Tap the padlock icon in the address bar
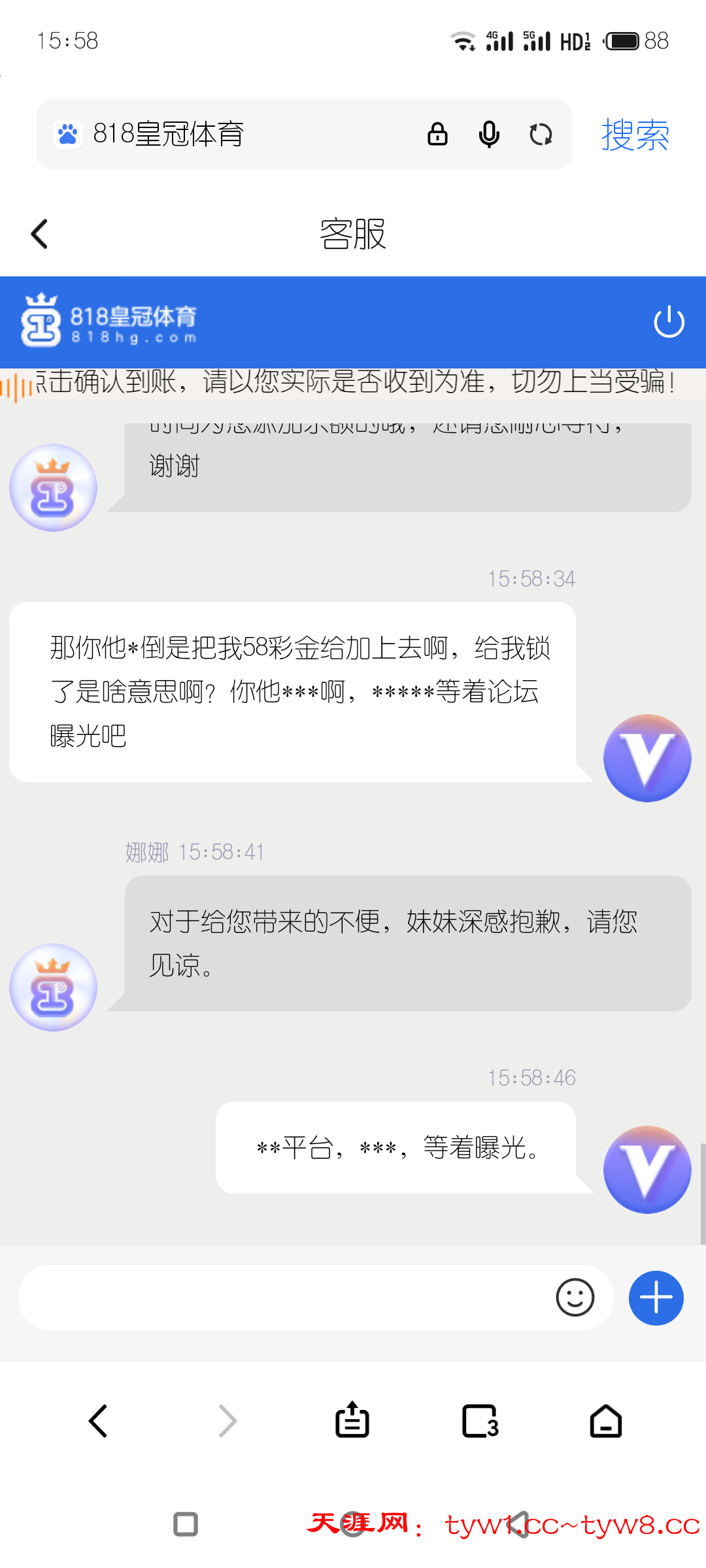 pyautogui.click(x=437, y=134)
